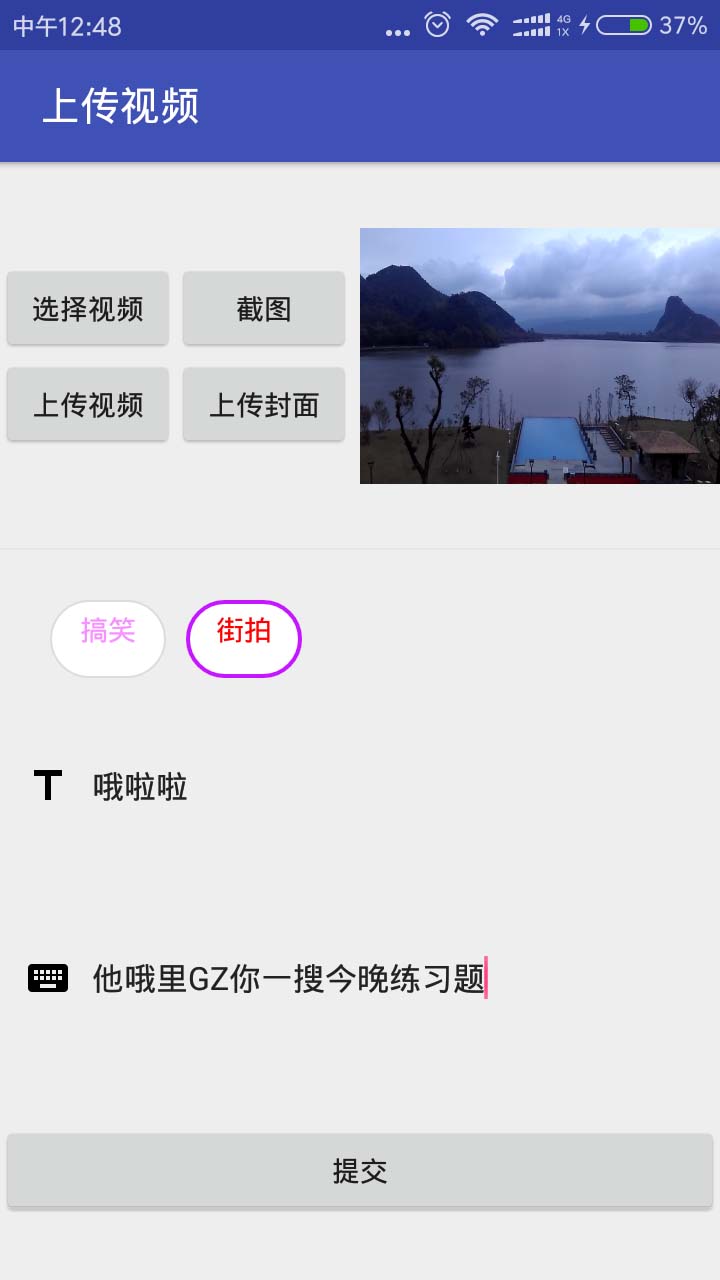Tap the 选择视频 button
This screenshot has height=1280, width=720.
coord(88,308)
